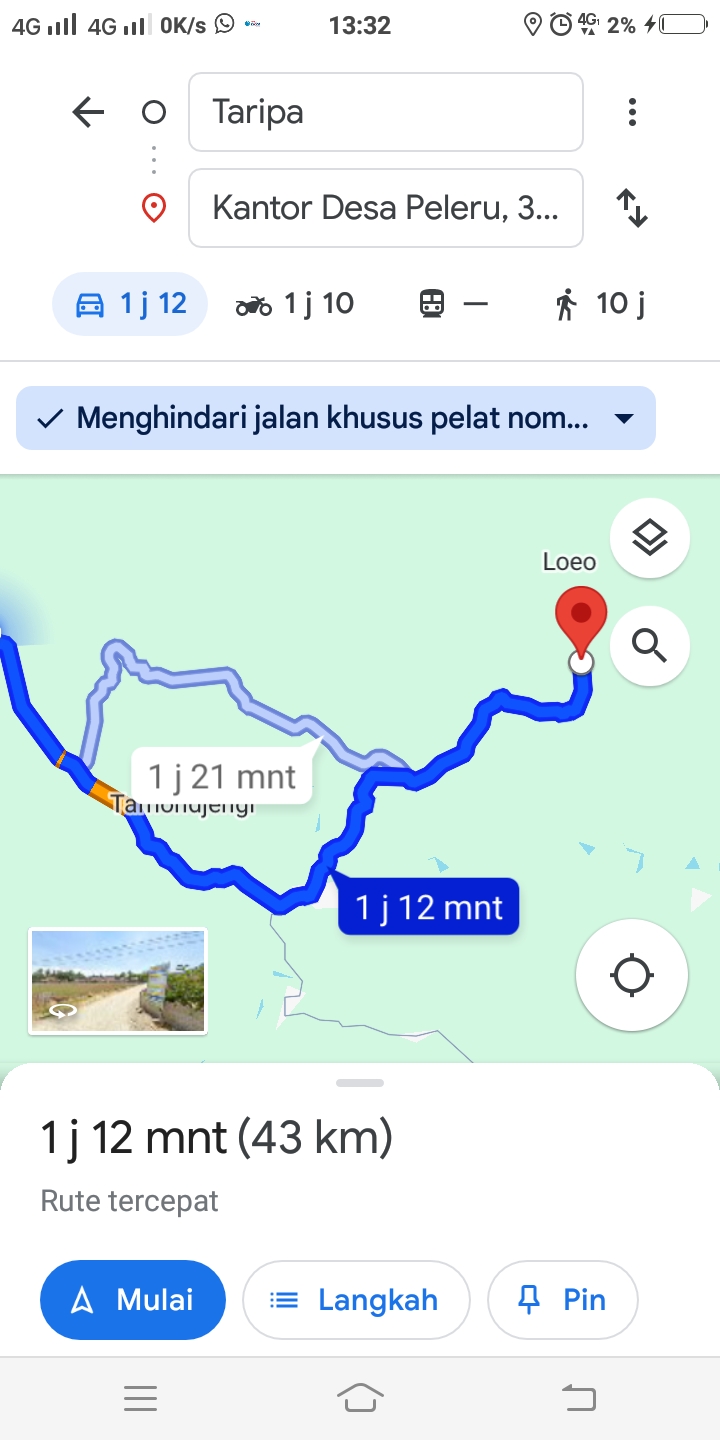Switch to public transit mode

point(454,304)
